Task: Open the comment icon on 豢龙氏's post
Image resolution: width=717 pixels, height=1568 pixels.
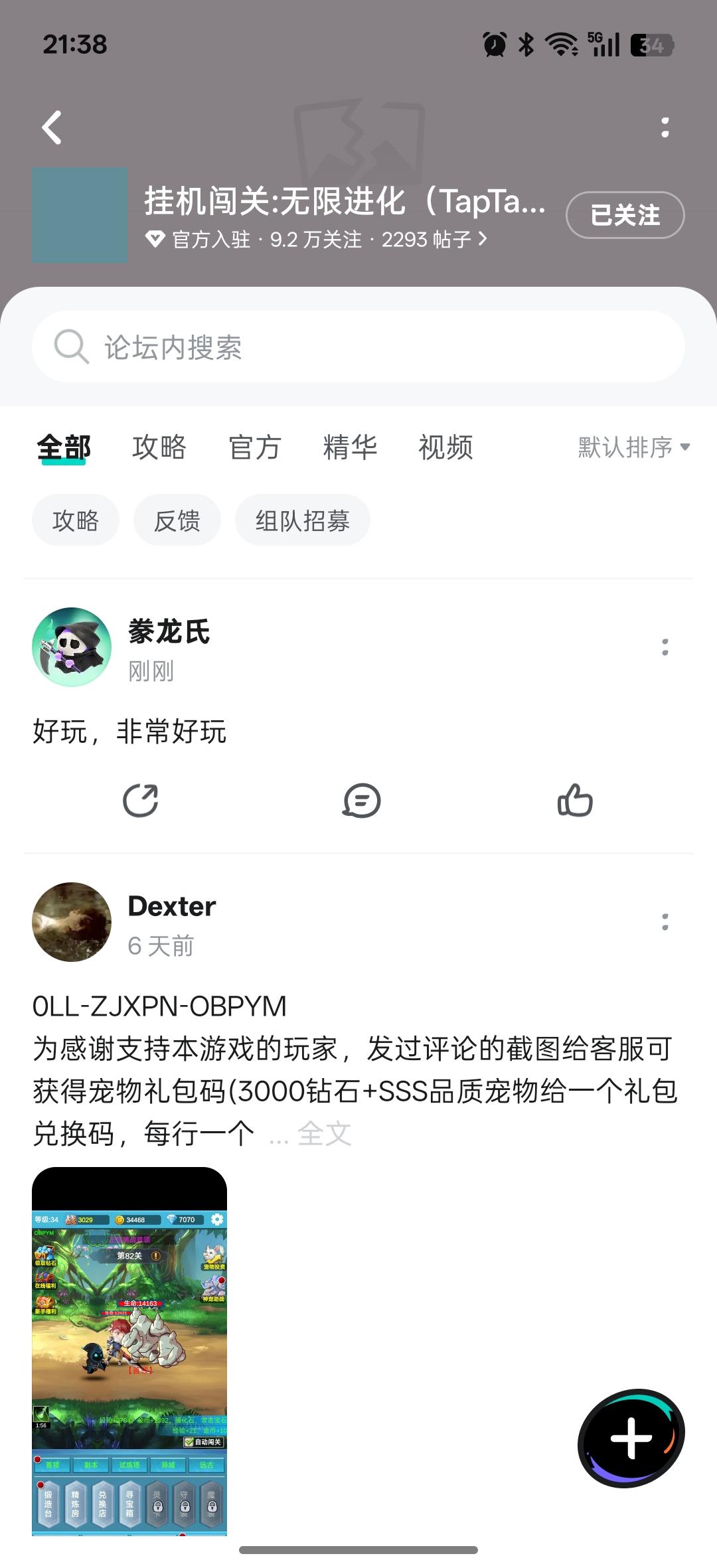Action: tap(361, 800)
